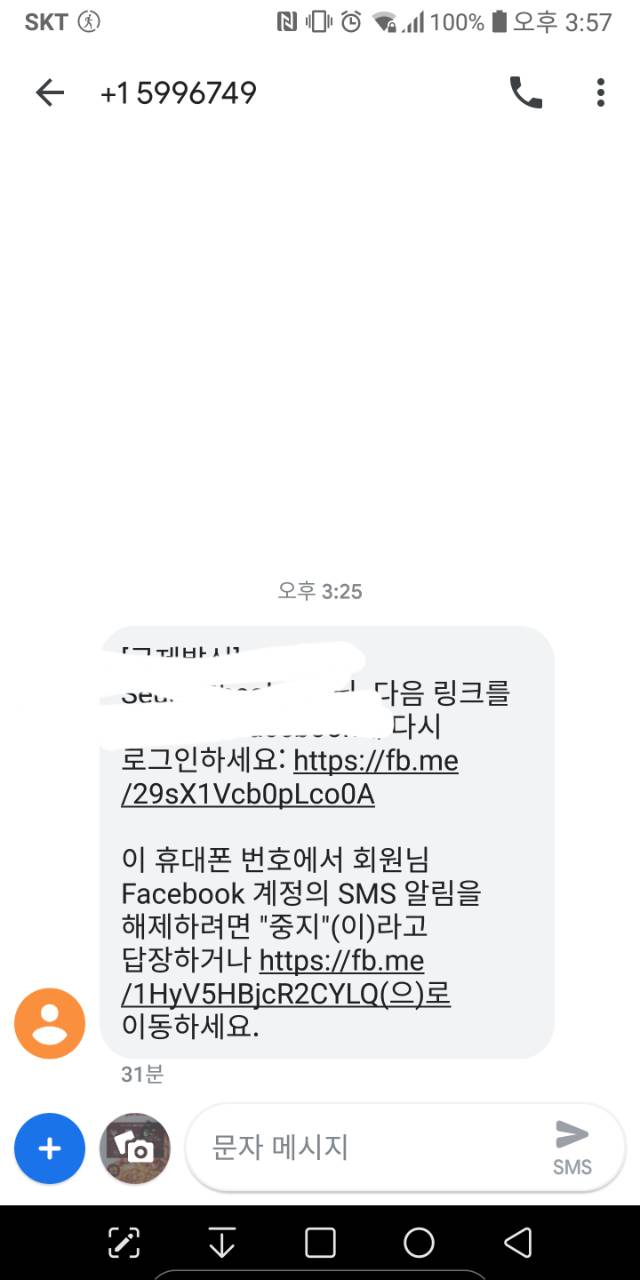Tap the blue plus attachment button
The width and height of the screenshot is (640, 1280).
point(49,1148)
